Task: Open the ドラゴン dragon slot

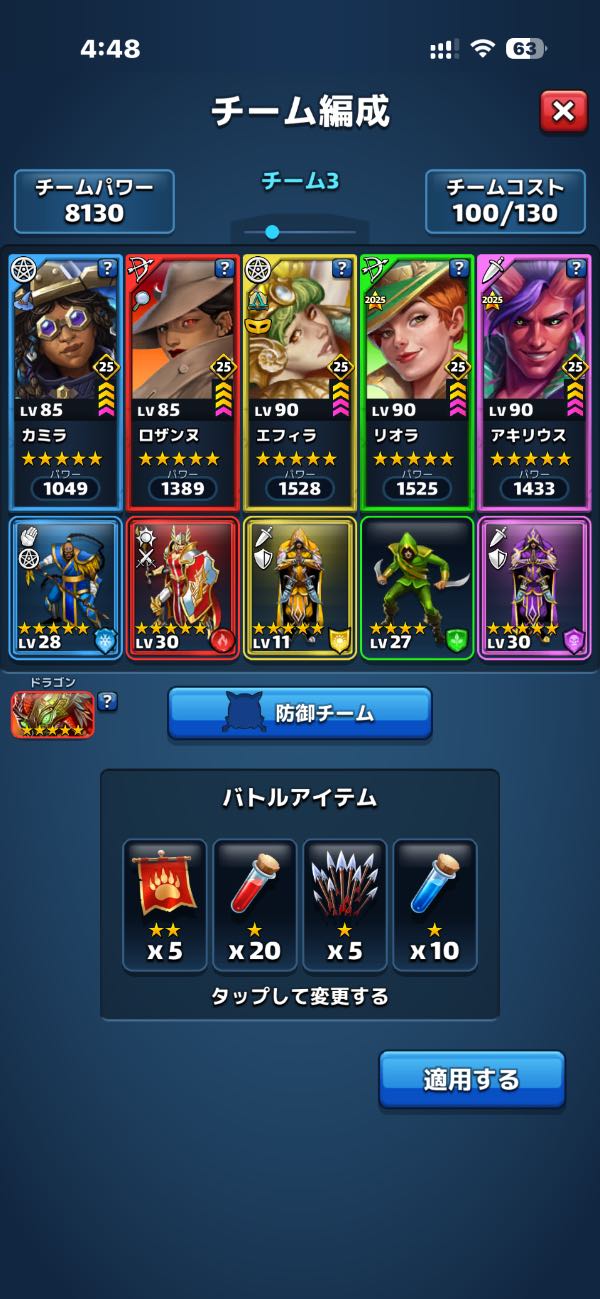Action: click(x=52, y=714)
